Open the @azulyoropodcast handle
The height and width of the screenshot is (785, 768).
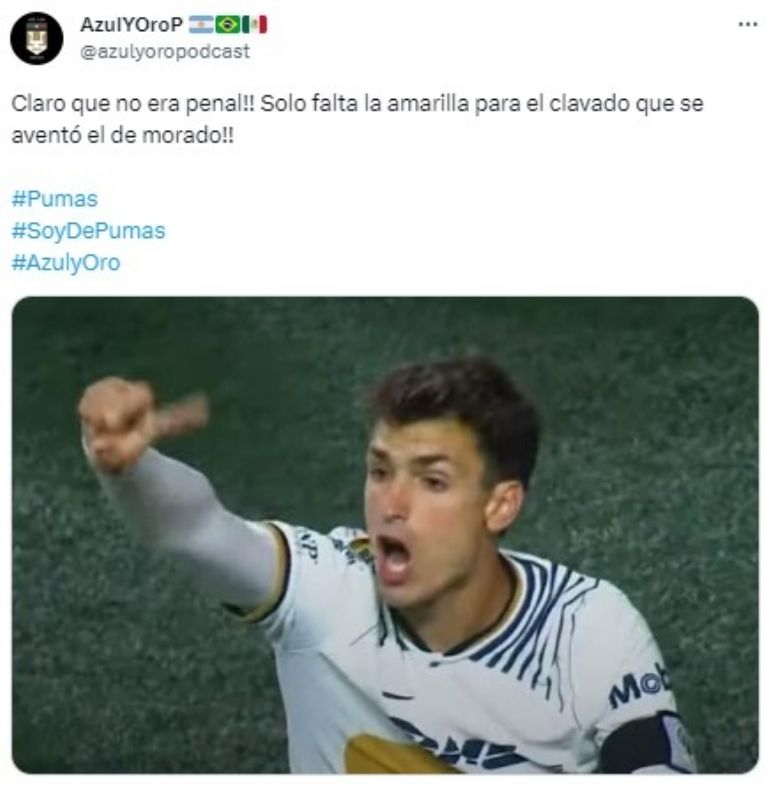click(x=165, y=50)
